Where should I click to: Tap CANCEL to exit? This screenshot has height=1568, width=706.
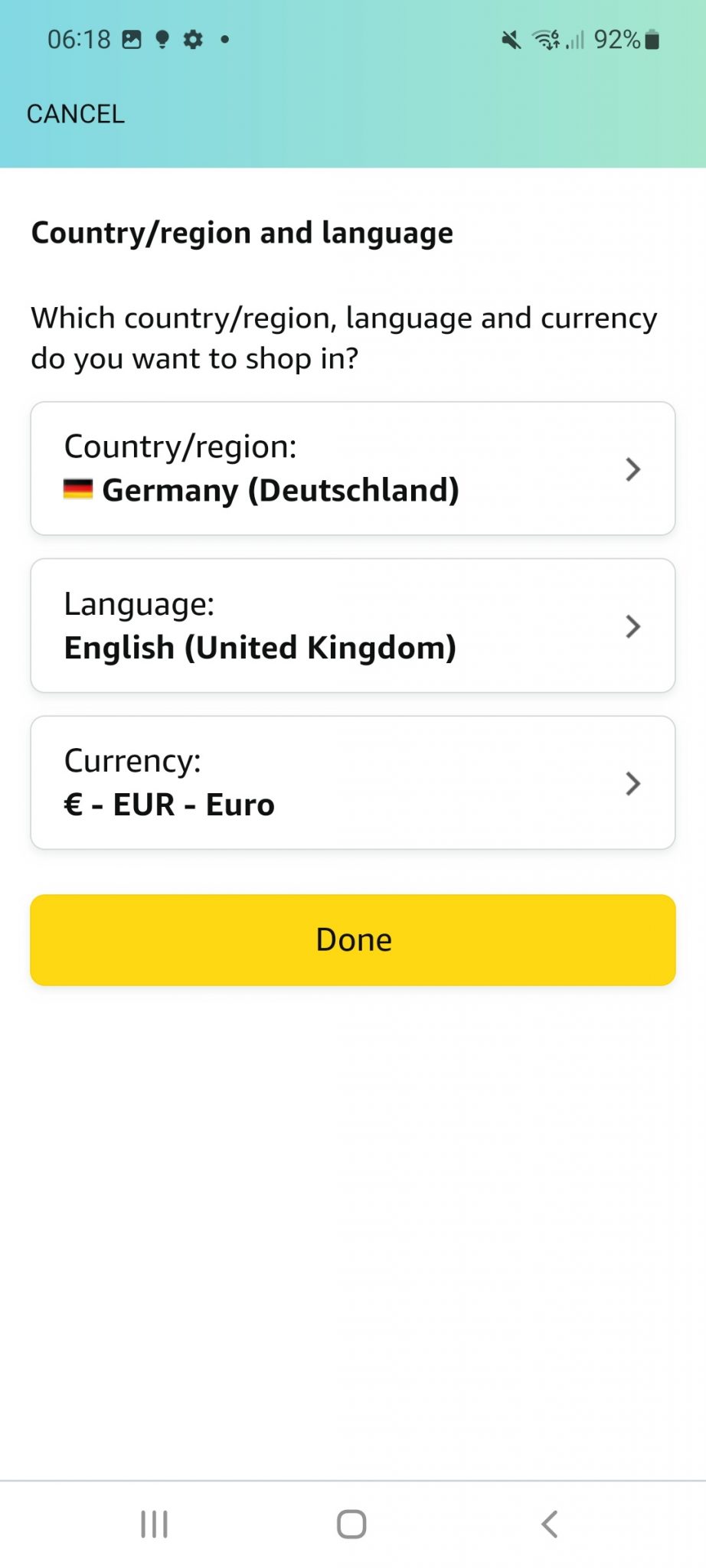[x=76, y=113]
